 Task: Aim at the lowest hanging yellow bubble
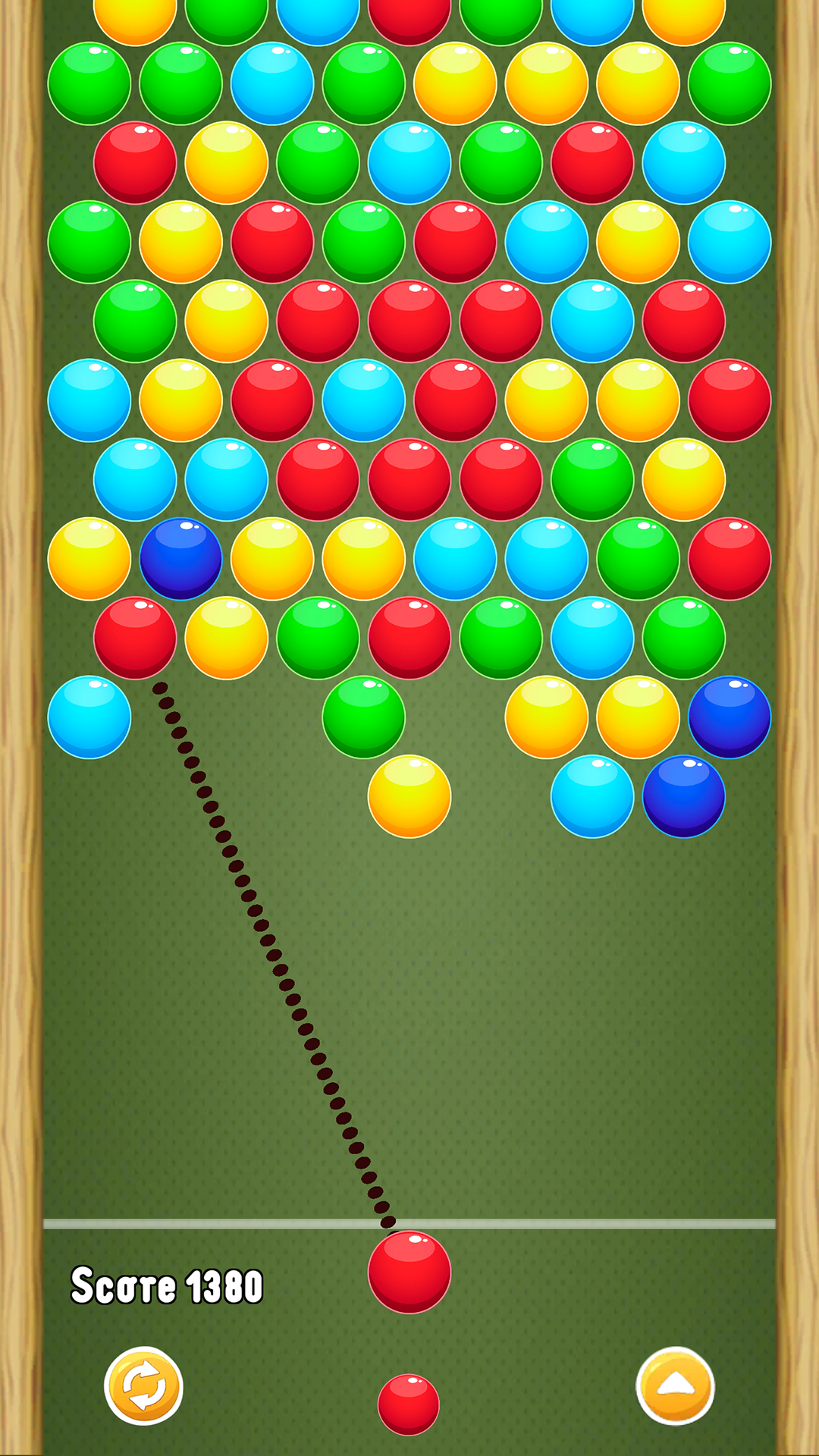(x=409, y=796)
